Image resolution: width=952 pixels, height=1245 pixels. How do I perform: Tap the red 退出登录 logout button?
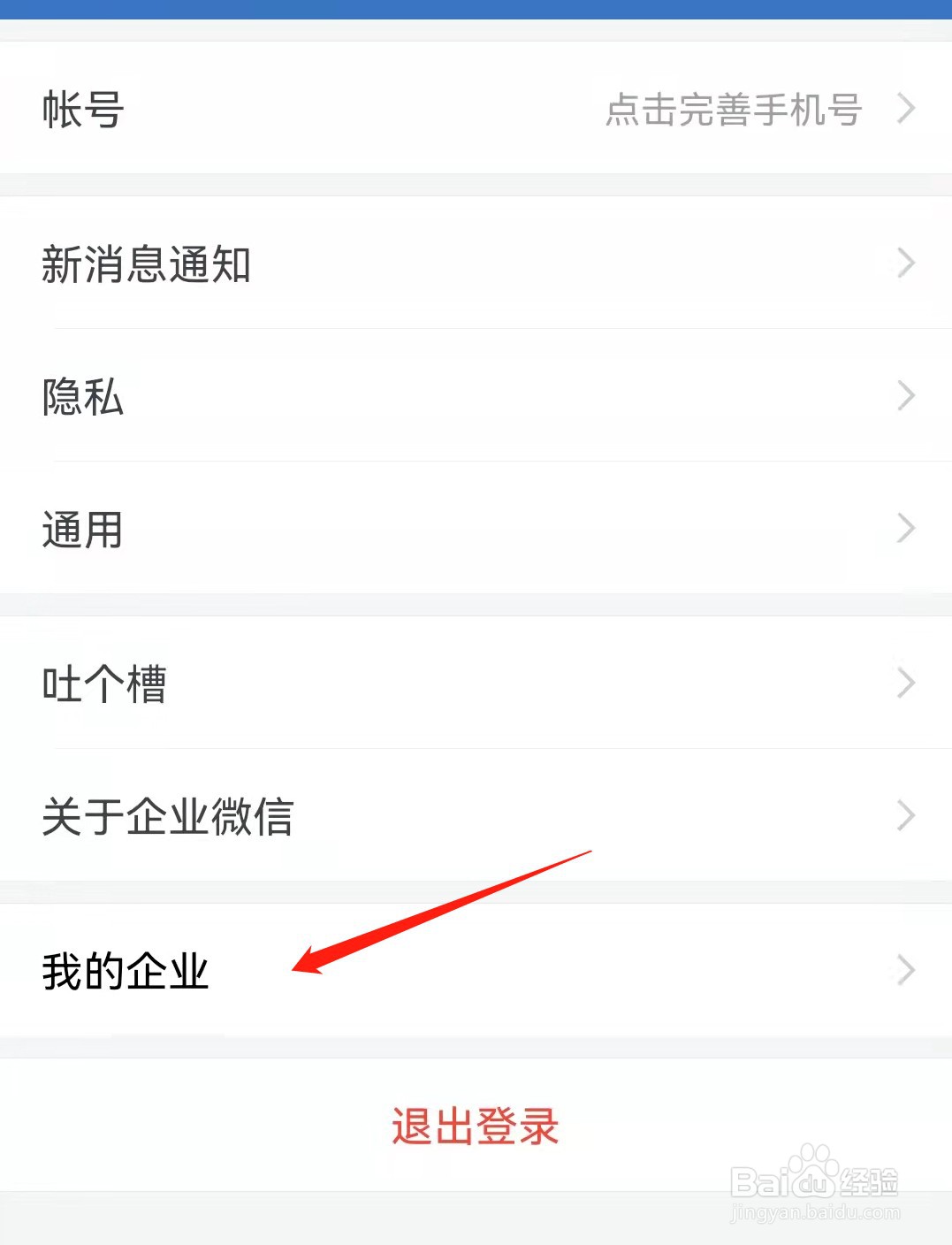tap(474, 1125)
